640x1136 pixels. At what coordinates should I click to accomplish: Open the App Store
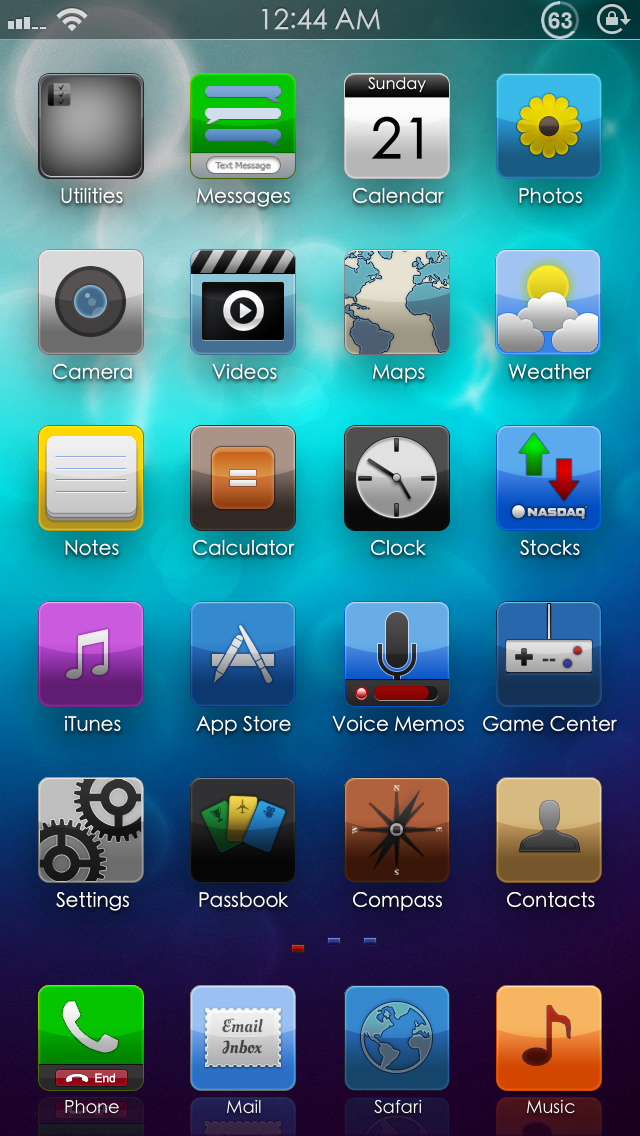tap(243, 655)
